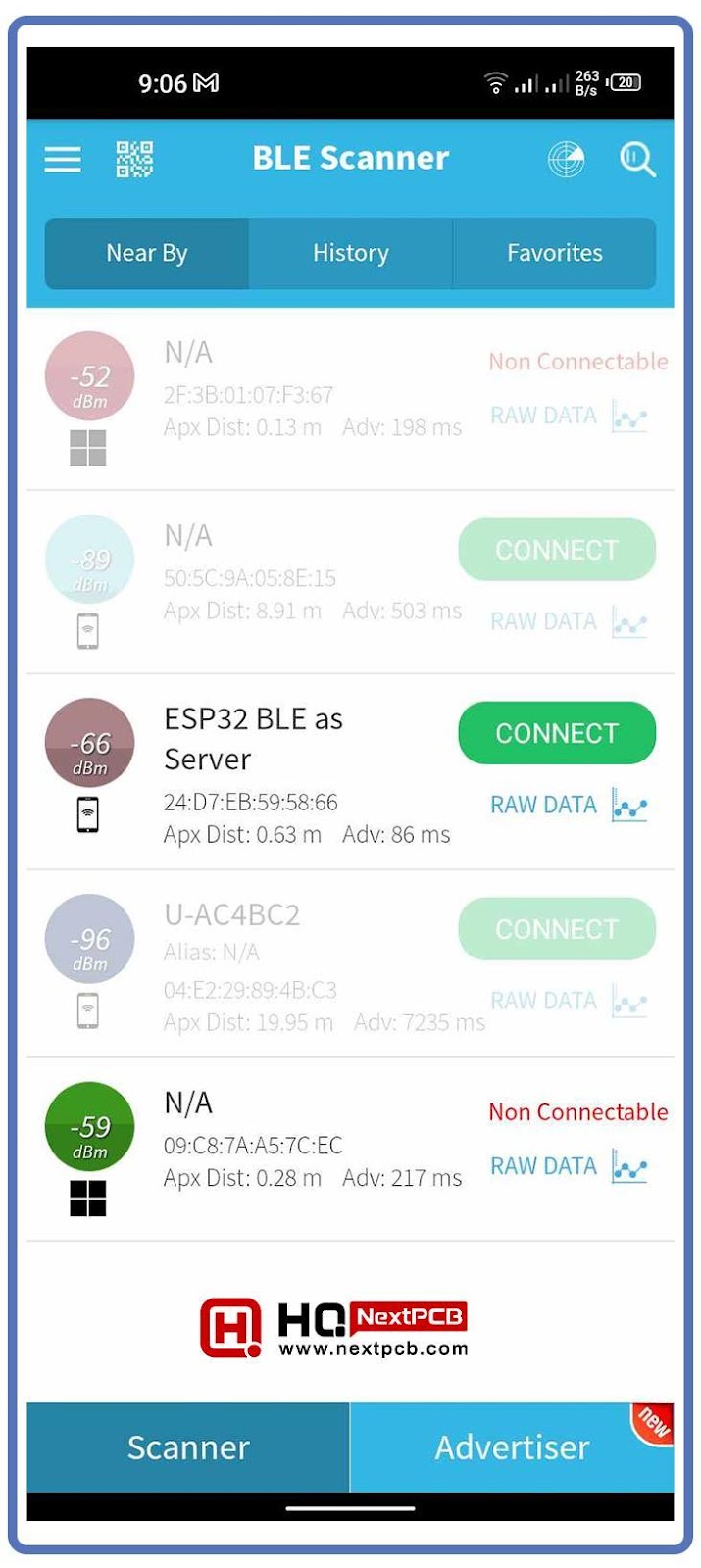Open the radar view icon
Screen dimensions: 701x1568
point(566,159)
